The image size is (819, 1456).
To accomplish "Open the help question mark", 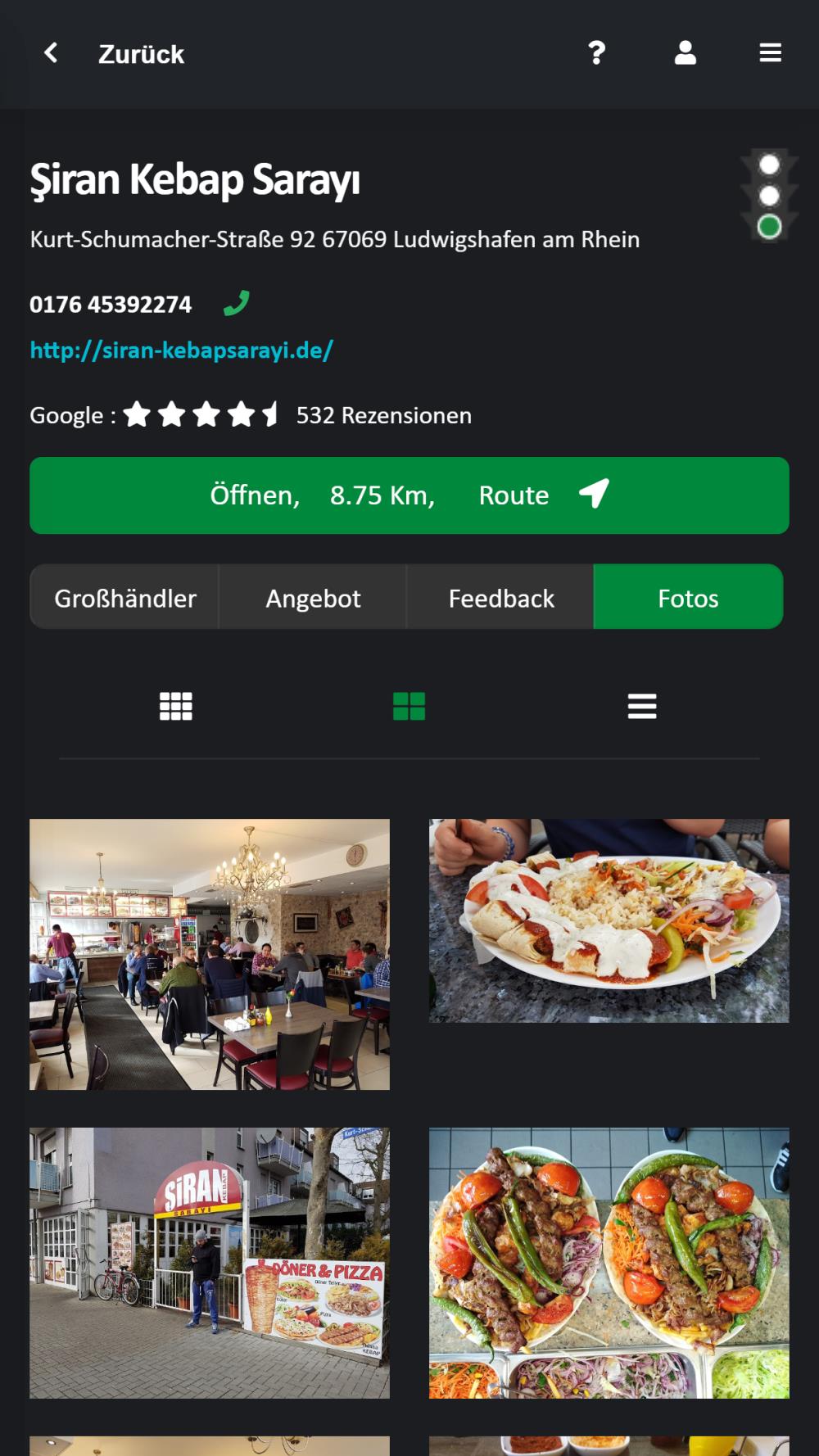I will 597,53.
